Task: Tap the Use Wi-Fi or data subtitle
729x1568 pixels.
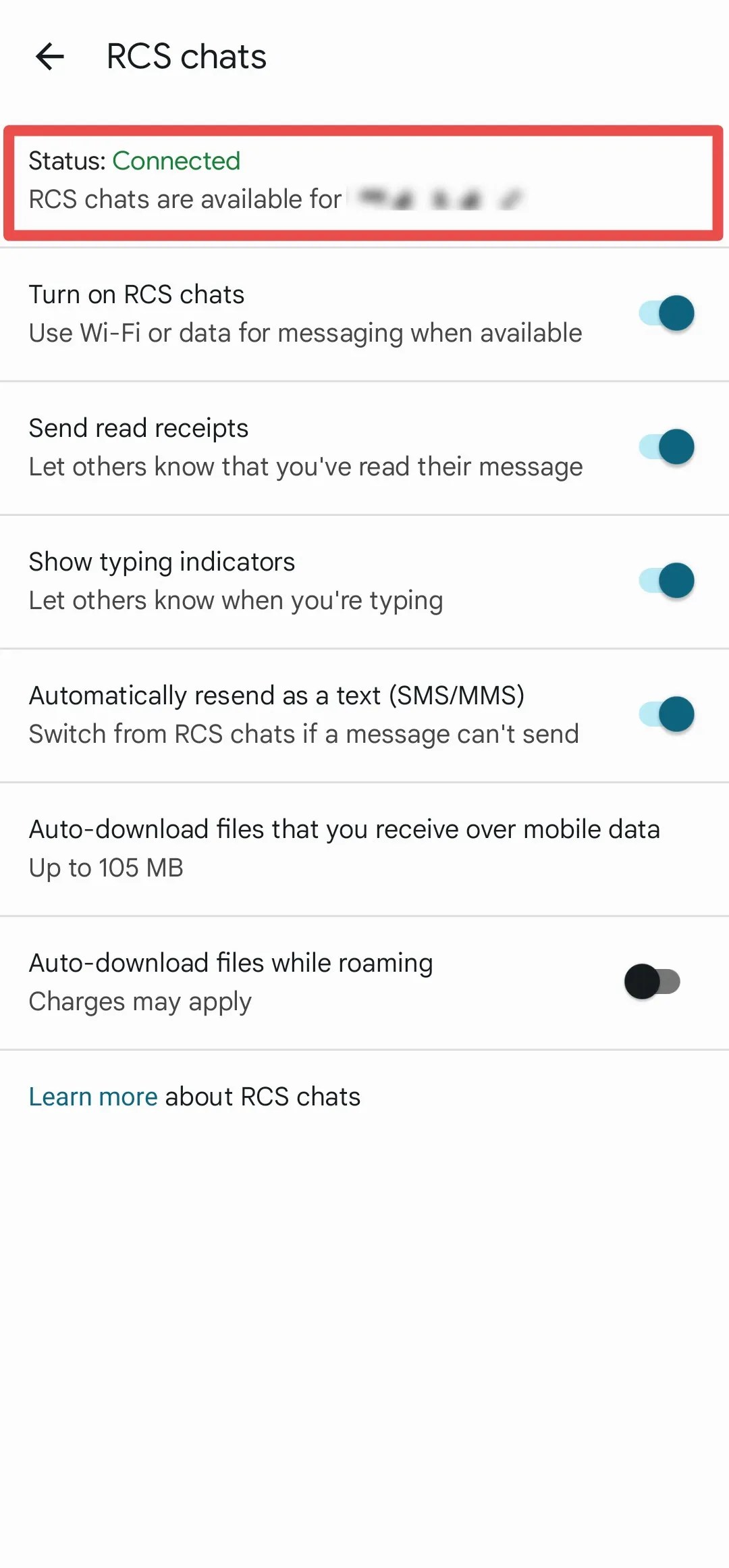Action: (x=304, y=332)
